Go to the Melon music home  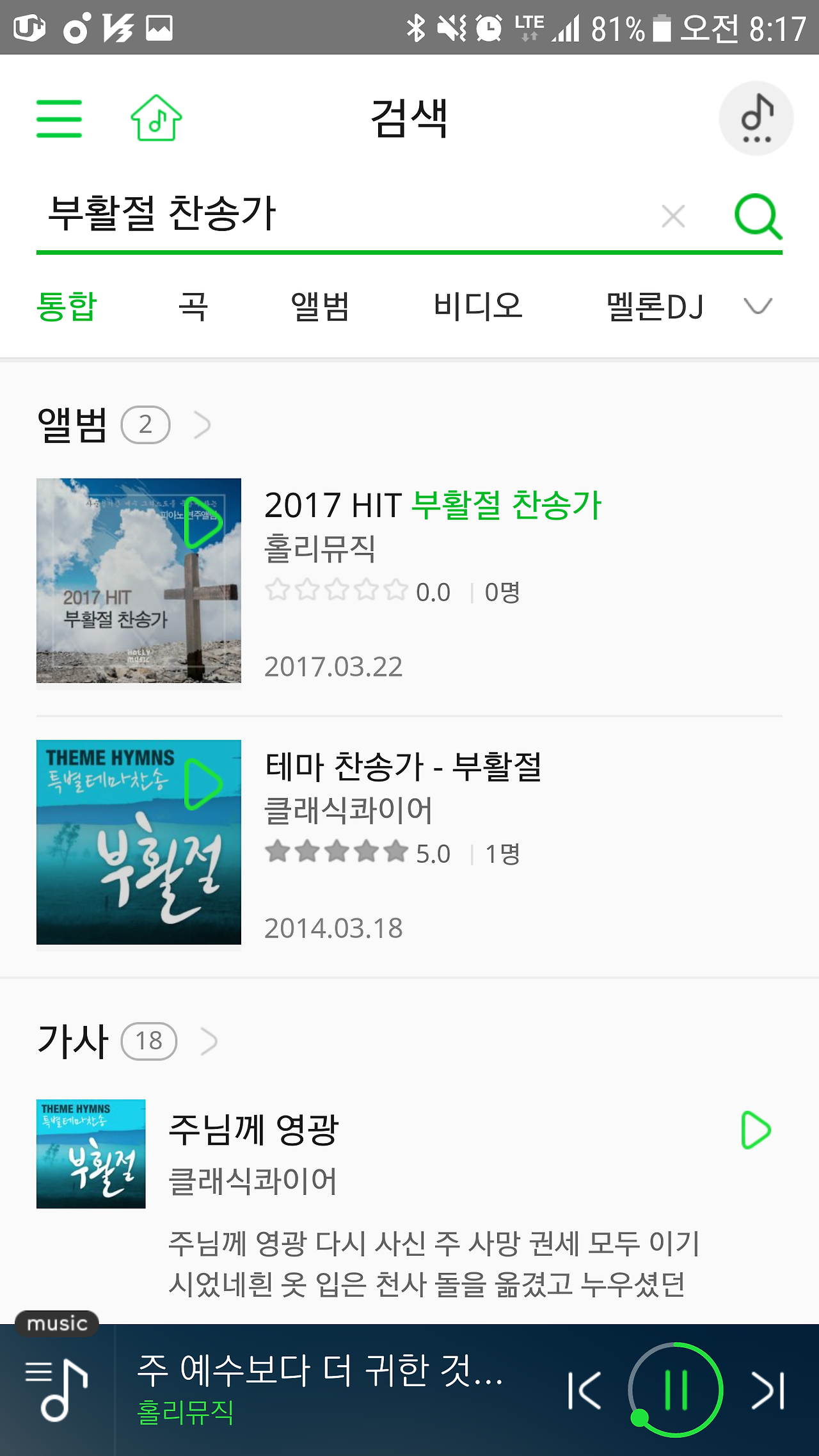pyautogui.click(x=156, y=118)
